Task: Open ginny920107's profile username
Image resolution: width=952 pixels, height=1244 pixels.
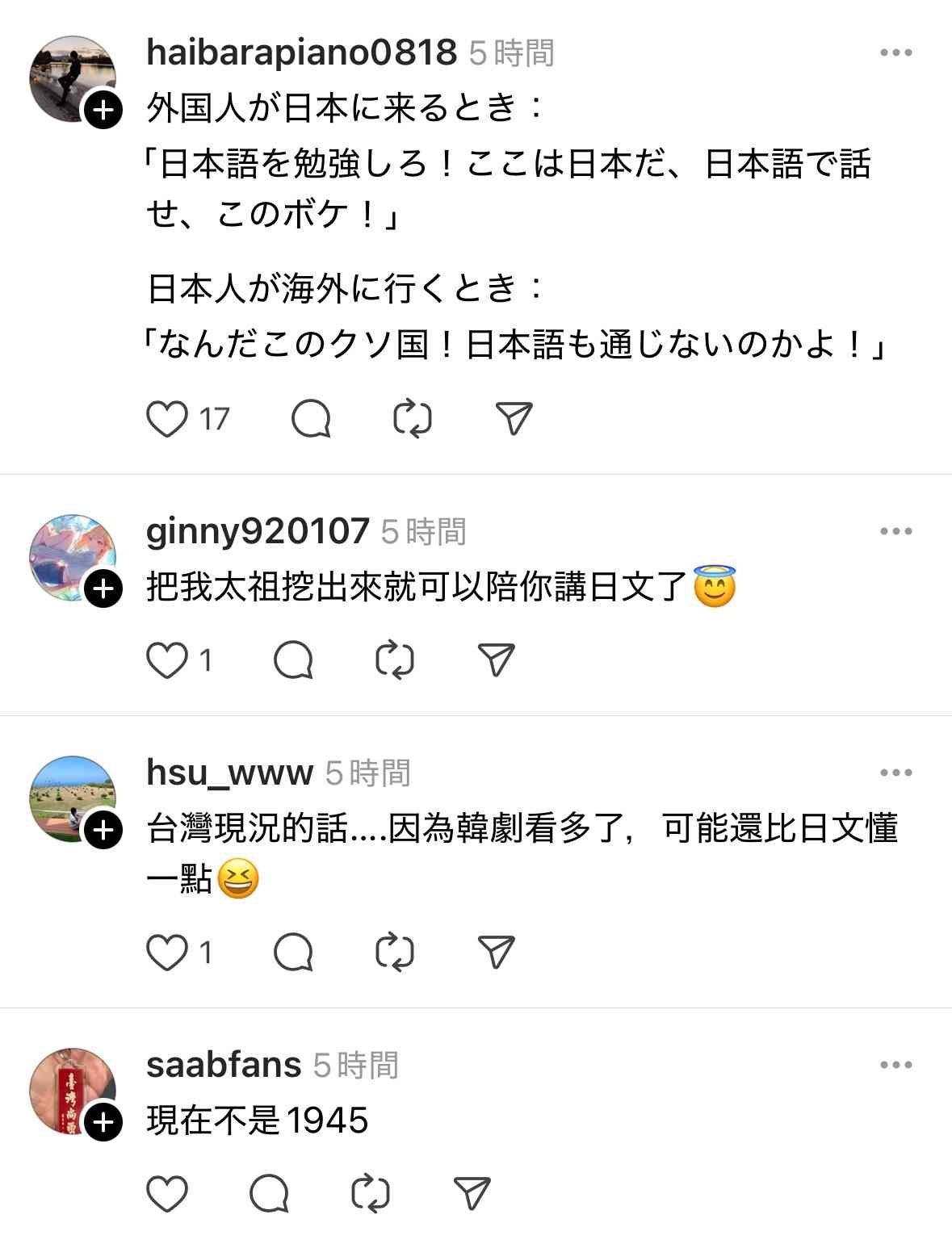Action: click(x=258, y=531)
